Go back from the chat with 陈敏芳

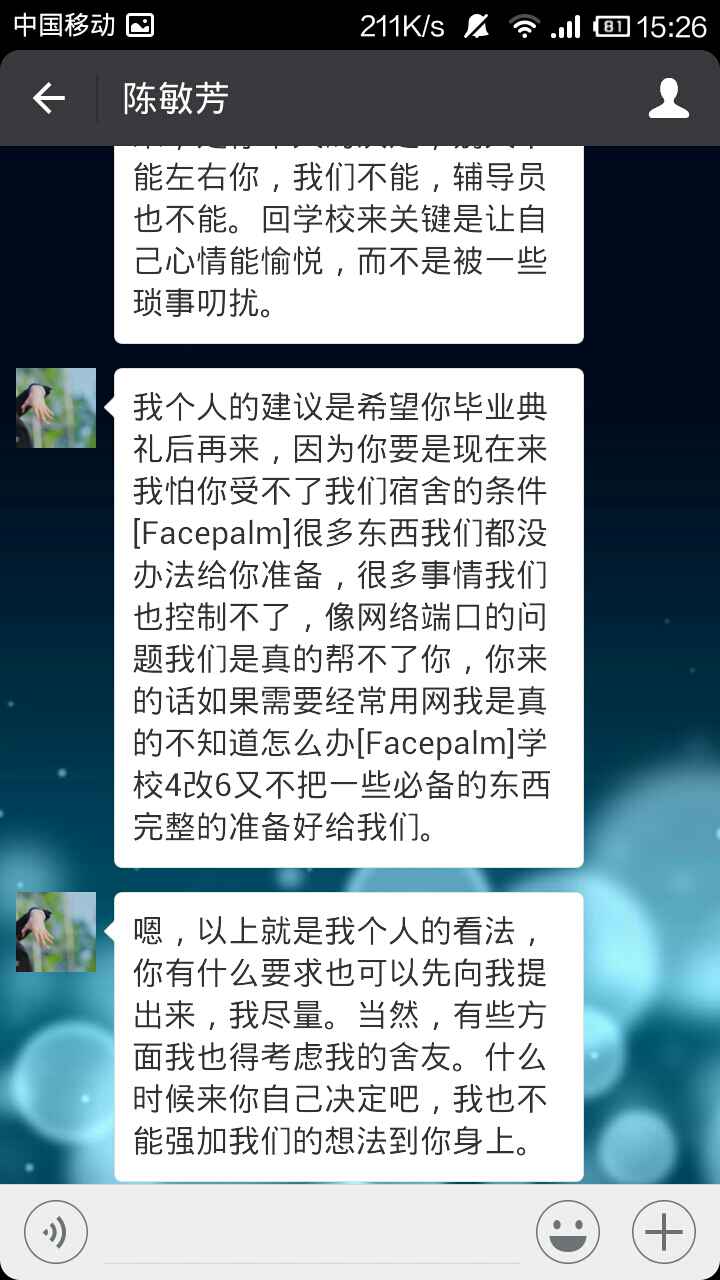(48, 98)
